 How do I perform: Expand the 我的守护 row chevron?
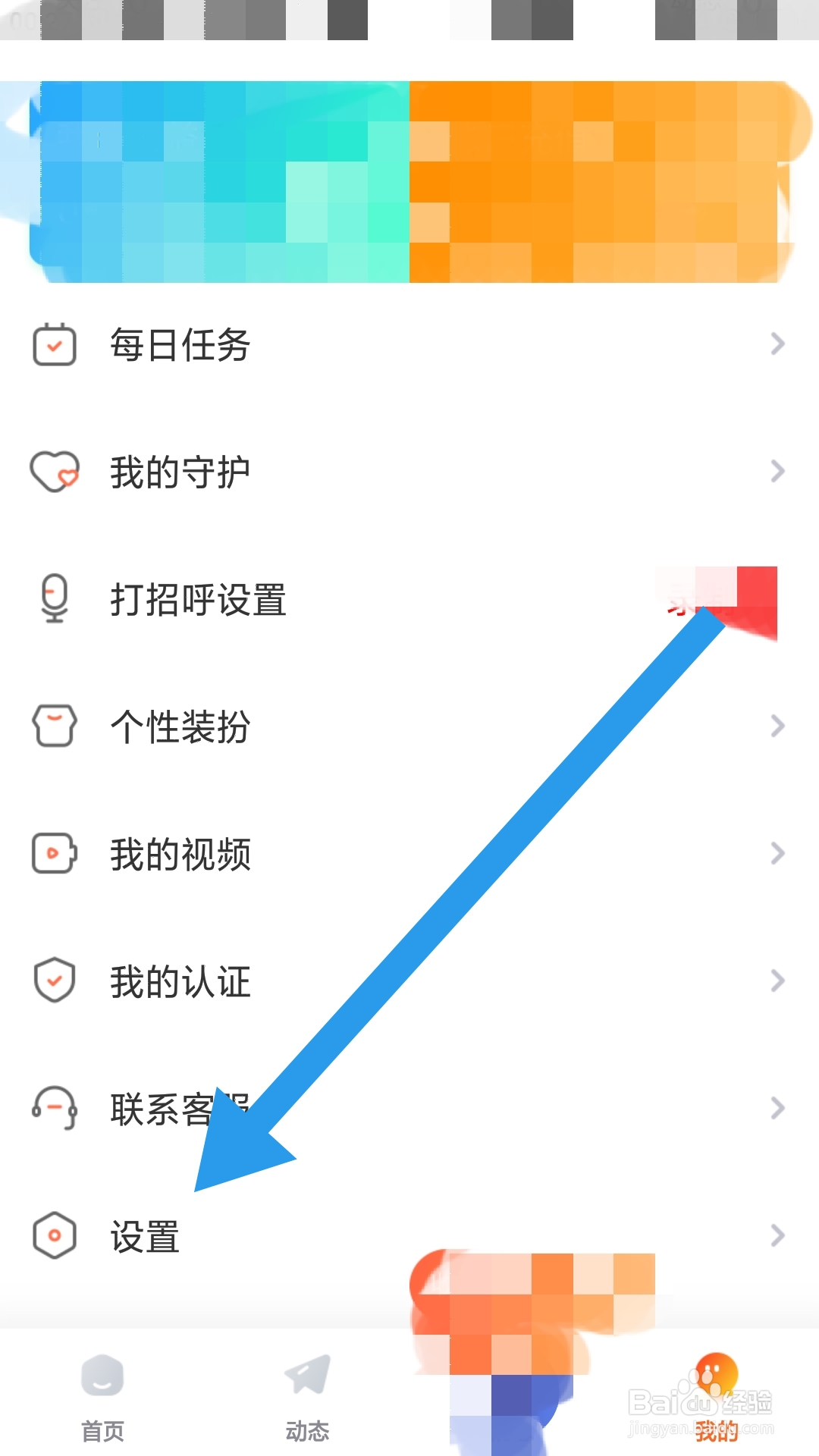click(778, 472)
